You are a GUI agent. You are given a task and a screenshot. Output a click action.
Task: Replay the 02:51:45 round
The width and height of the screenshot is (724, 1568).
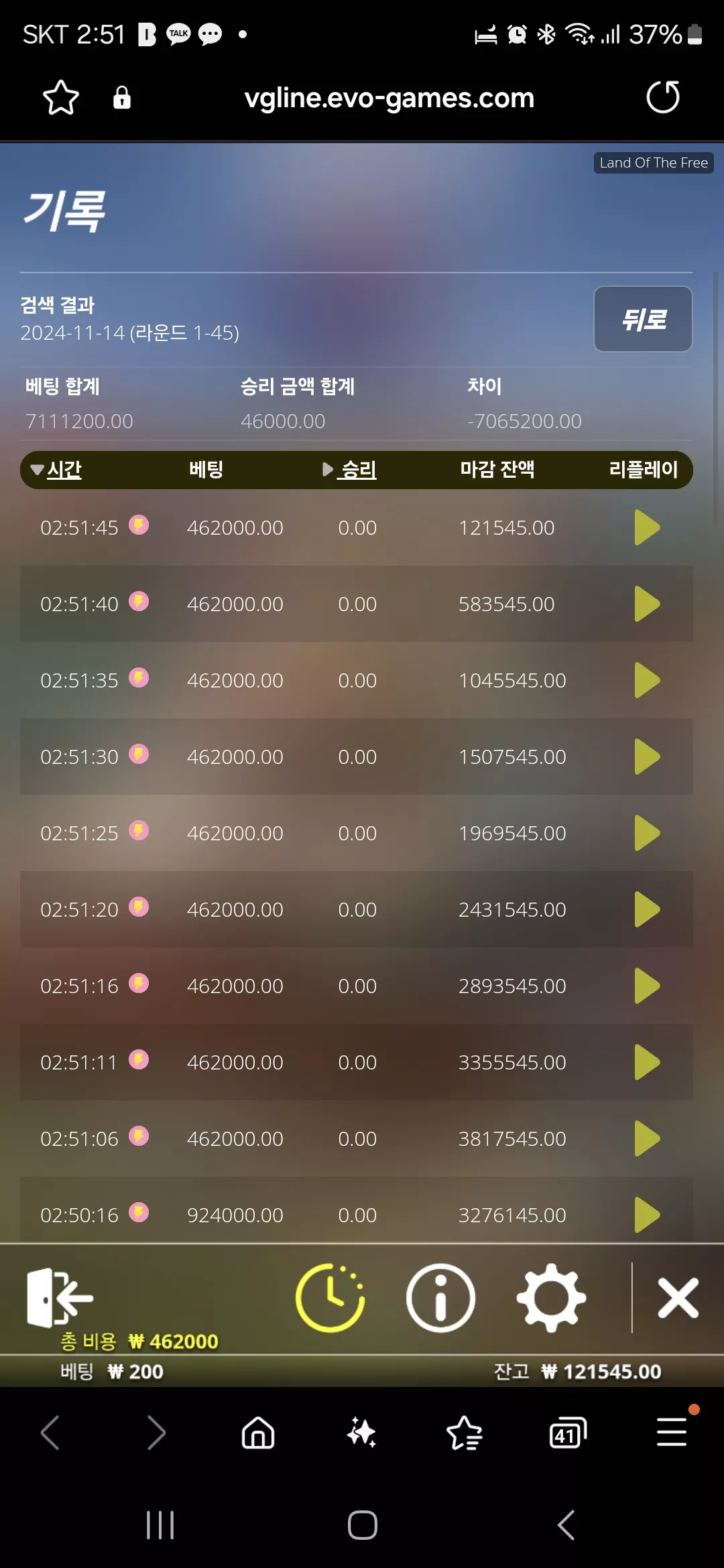point(647,528)
